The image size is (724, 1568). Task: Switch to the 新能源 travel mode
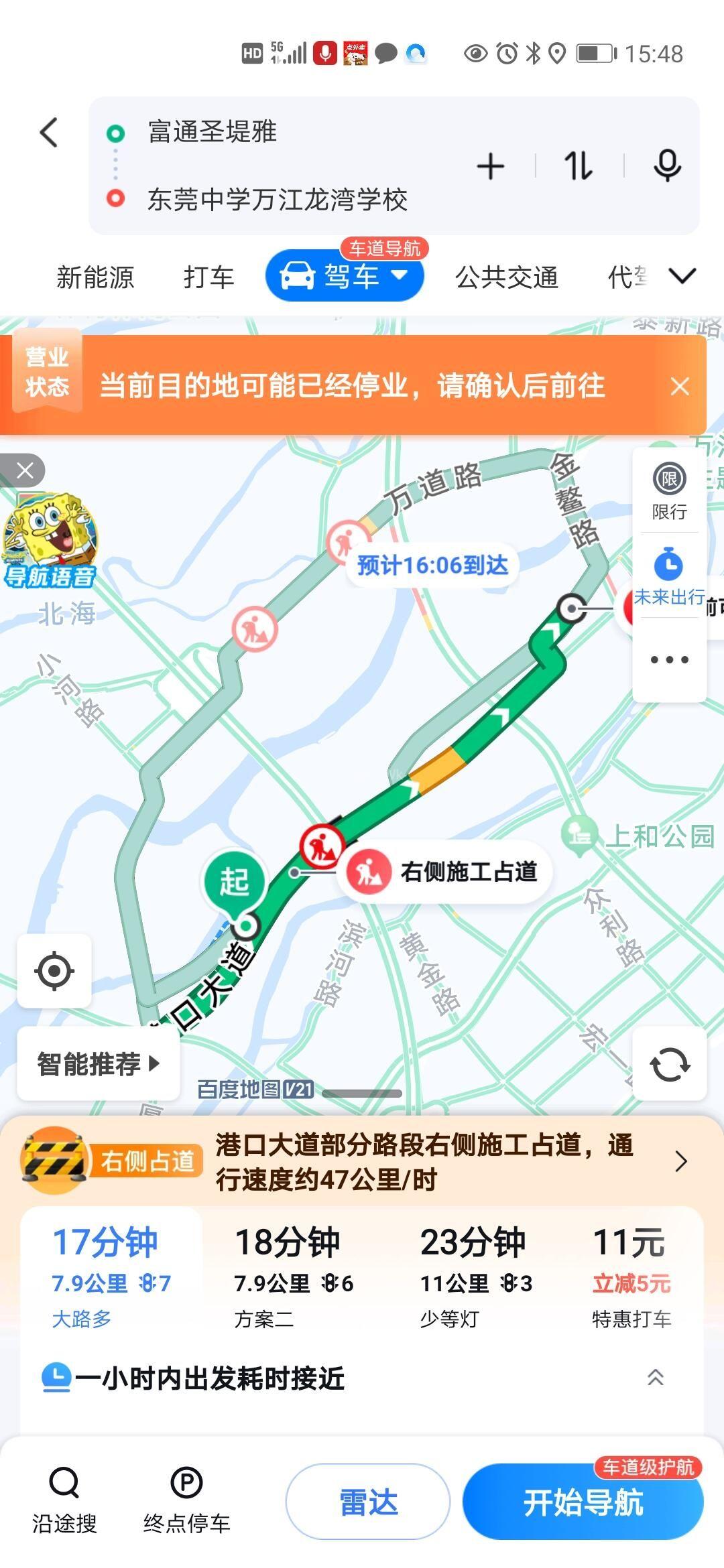pyautogui.click(x=95, y=277)
